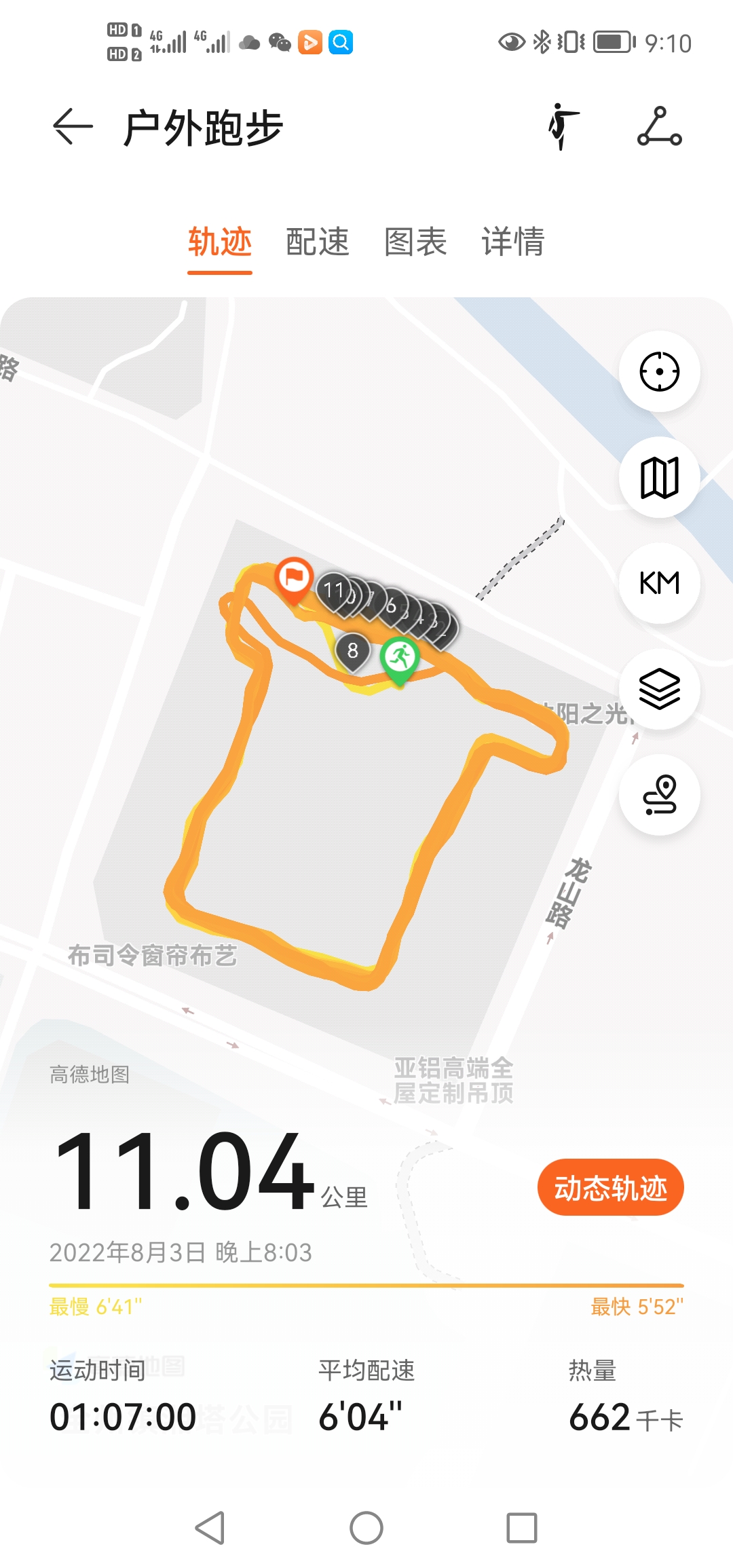Recenter the map on the route
The image size is (733, 1568).
(x=659, y=371)
